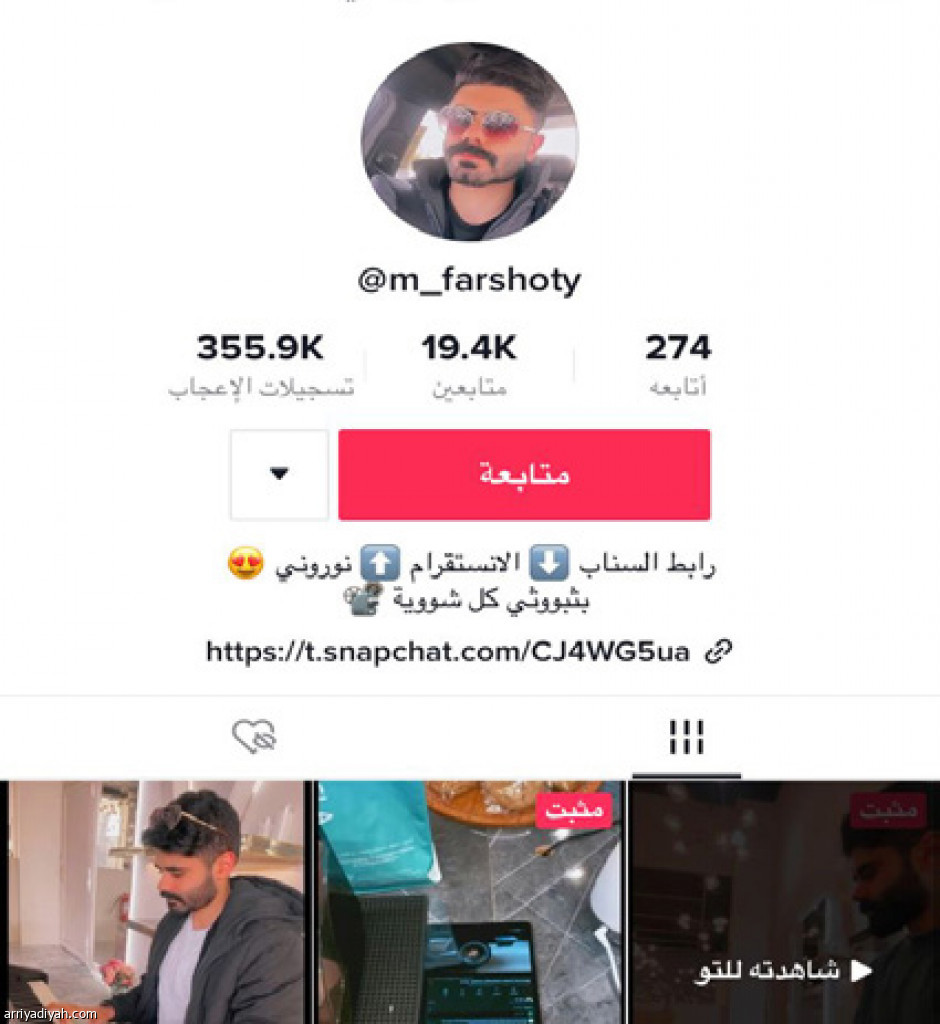This screenshot has height=1024, width=940.
Task: View the 19.4K متابعين followers list
Action: tap(469, 365)
